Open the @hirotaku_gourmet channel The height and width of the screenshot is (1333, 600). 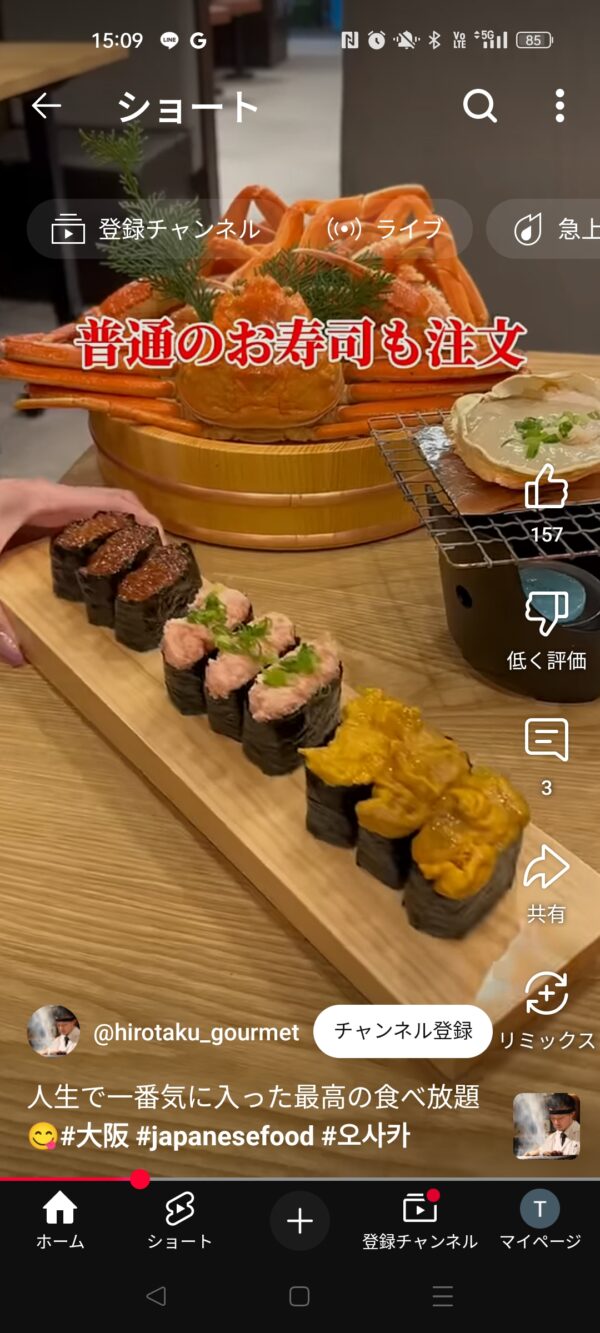[195, 1033]
